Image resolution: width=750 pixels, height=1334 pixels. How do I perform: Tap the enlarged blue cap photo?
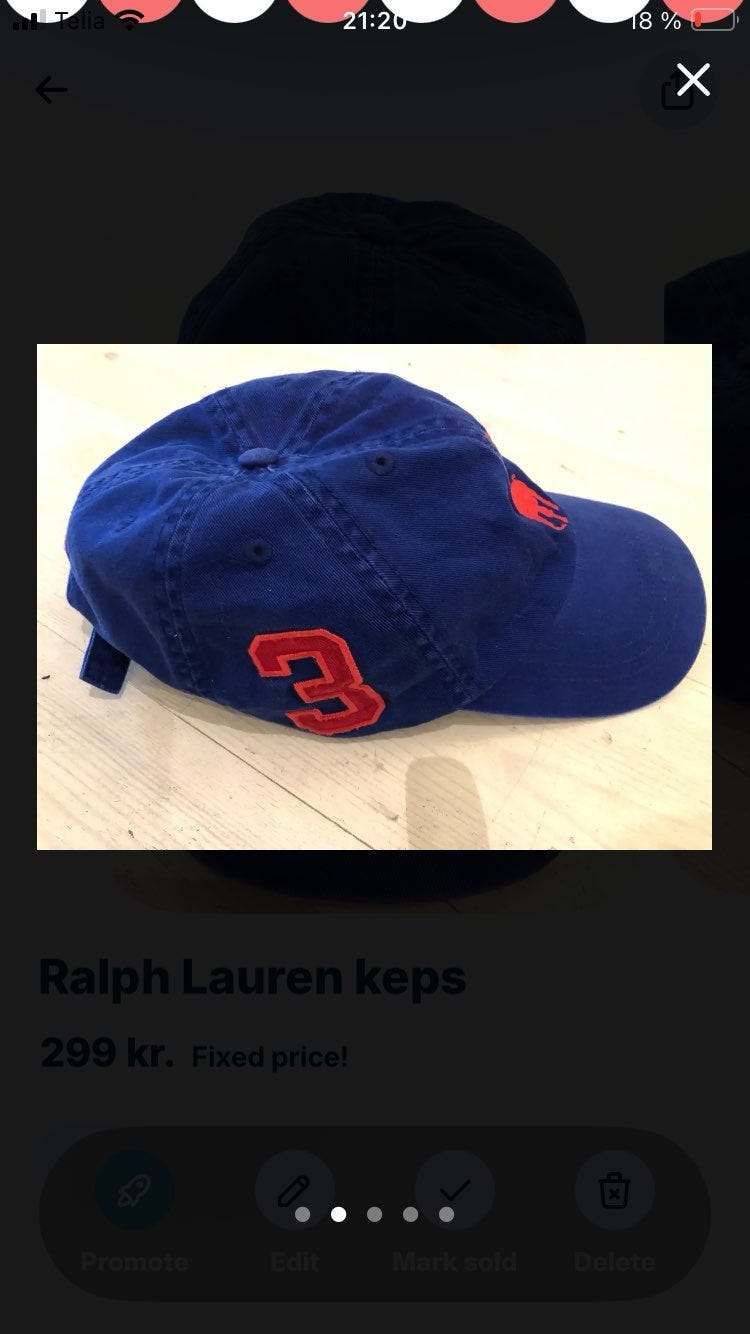[374, 597]
